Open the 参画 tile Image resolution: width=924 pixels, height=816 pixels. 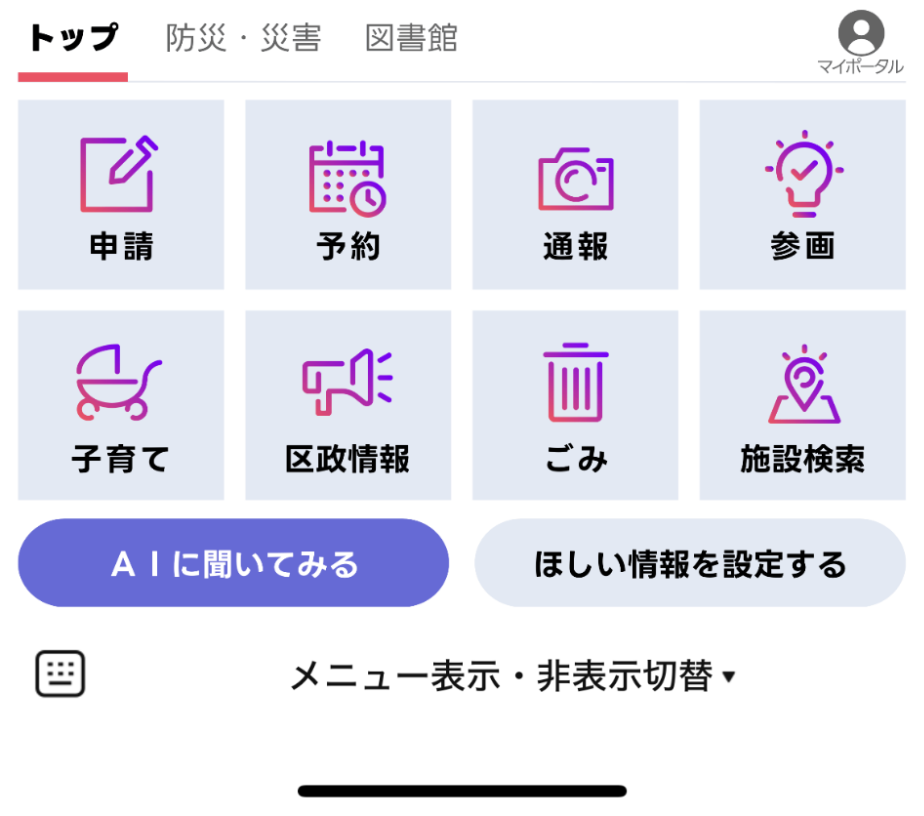tap(802, 195)
